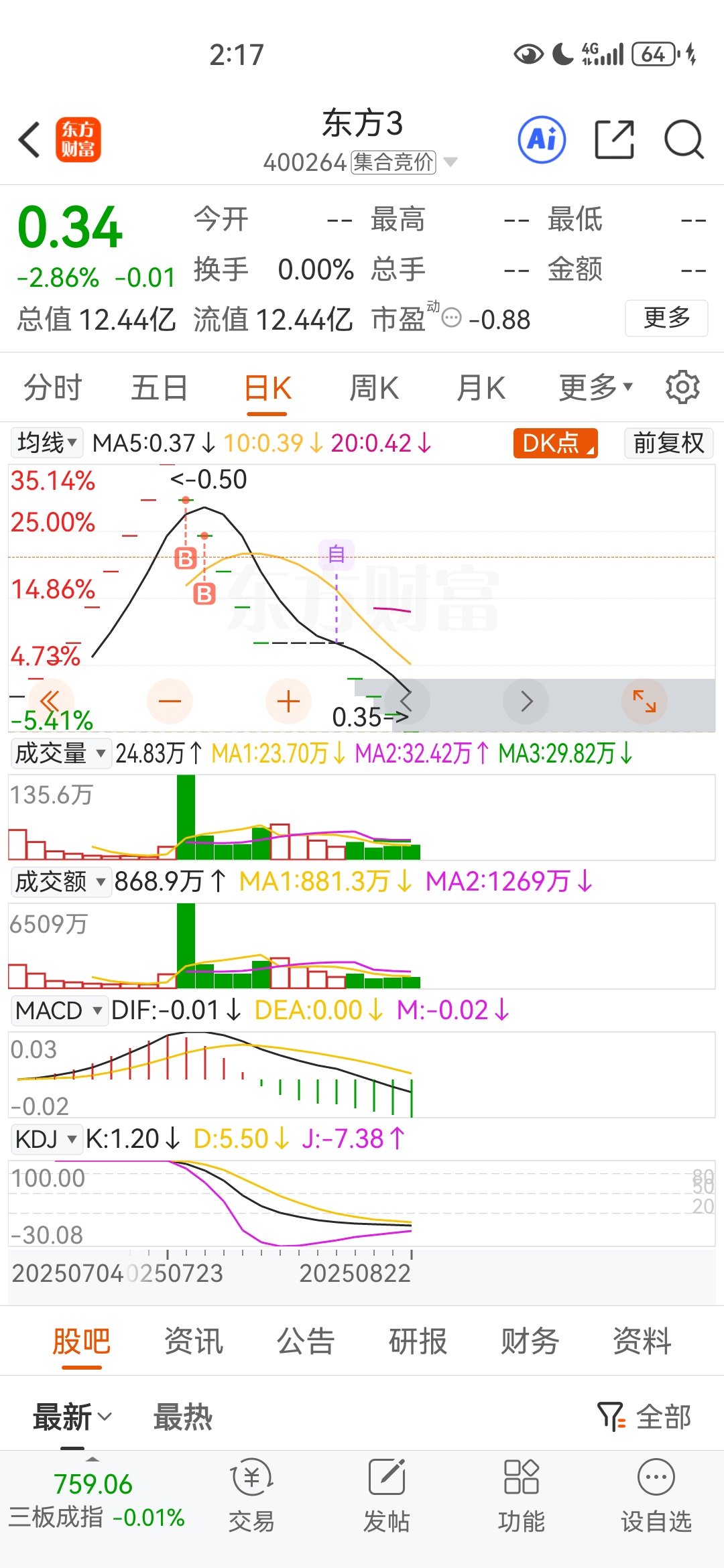Toggle the DK点 button

pyautogui.click(x=555, y=443)
